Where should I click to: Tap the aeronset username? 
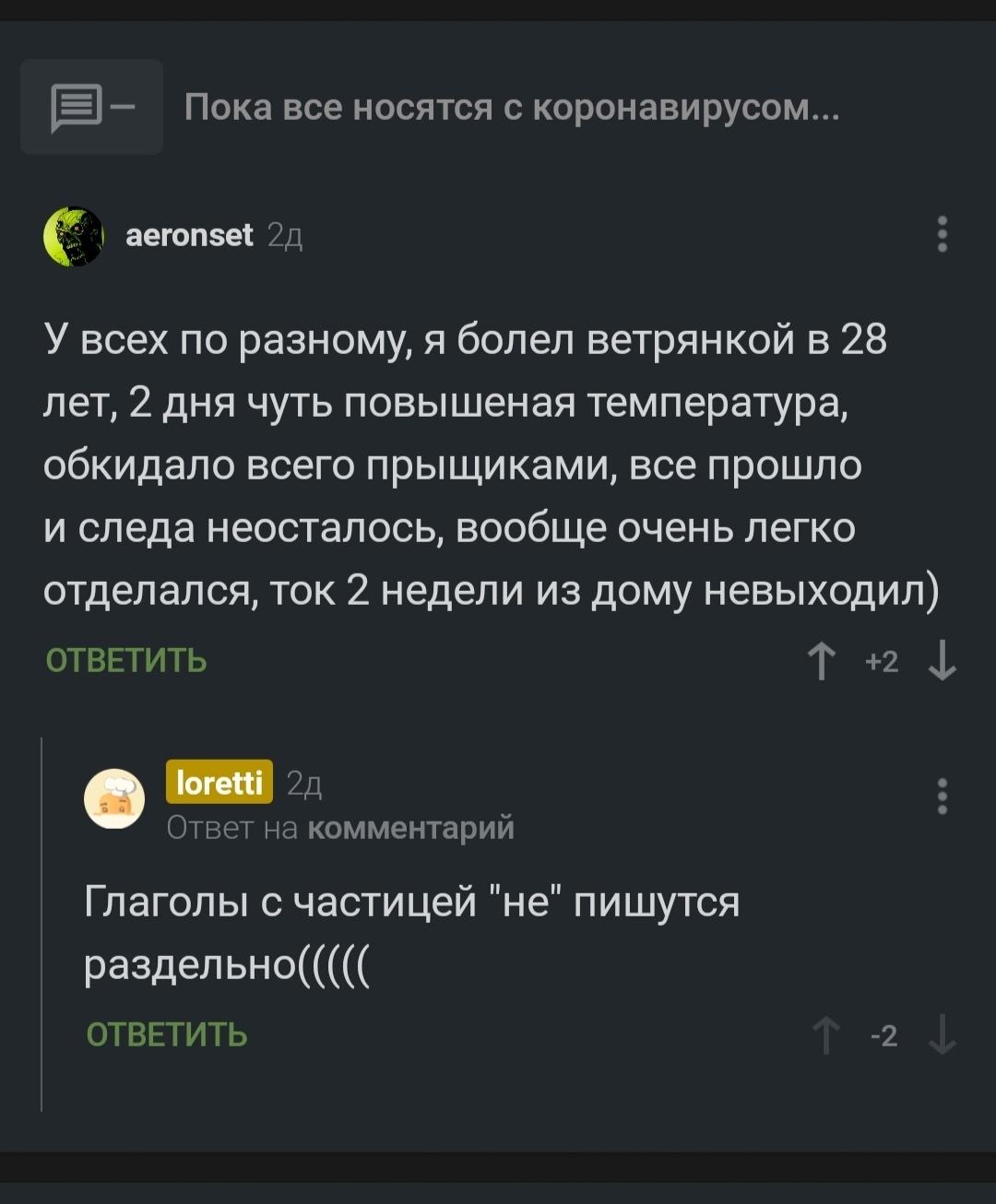[189, 236]
